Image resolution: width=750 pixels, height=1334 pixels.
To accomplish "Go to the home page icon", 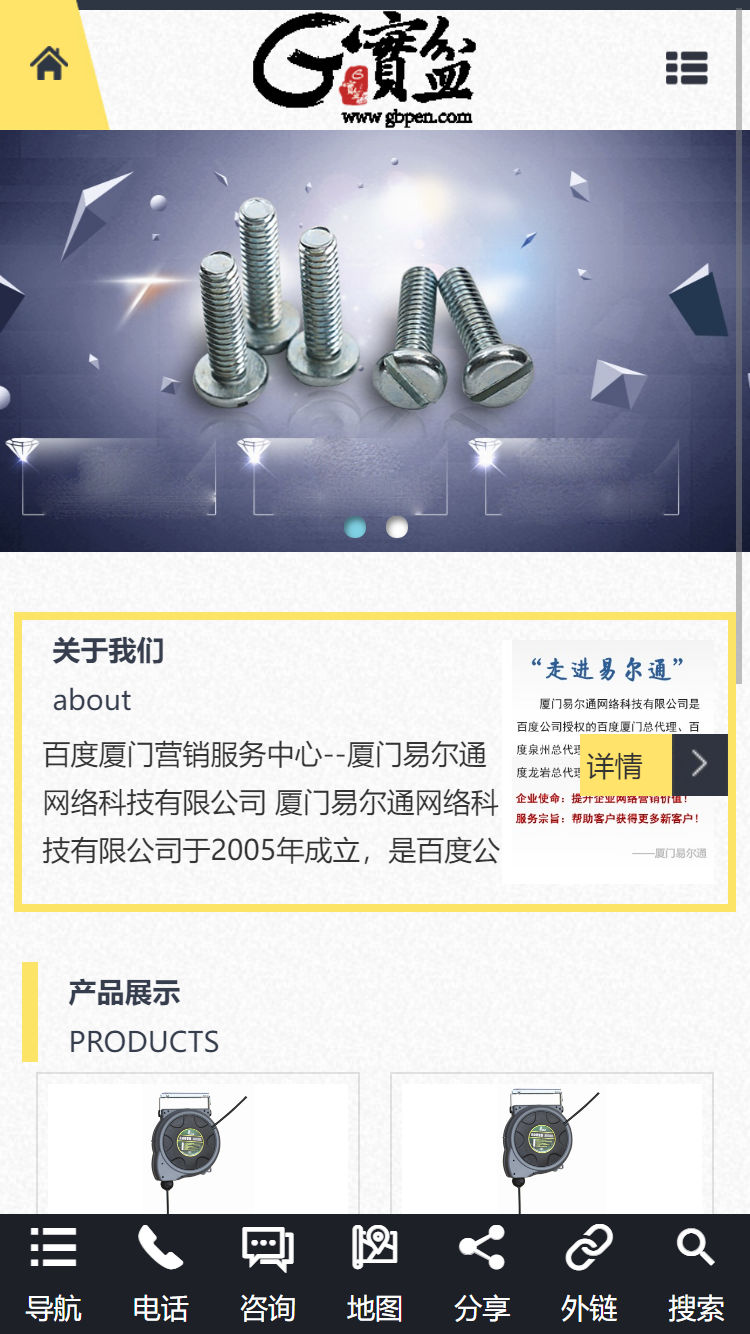I will click(48, 64).
